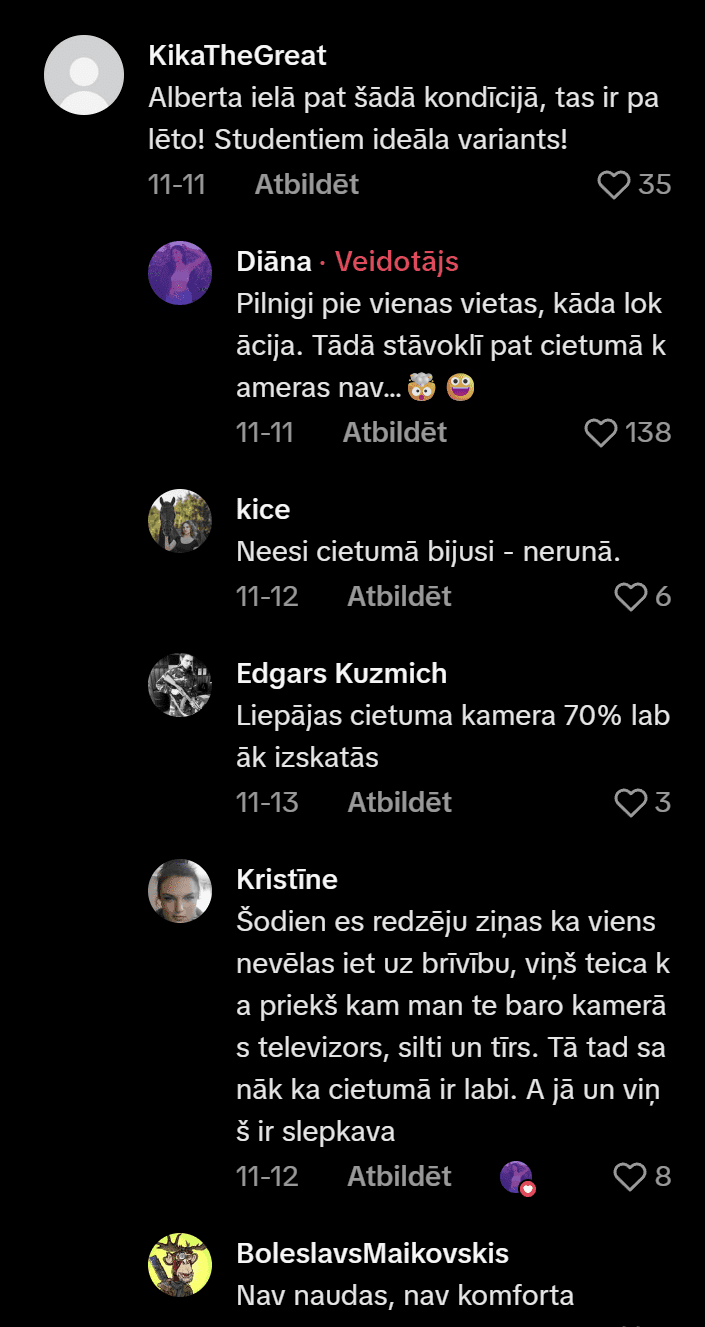Reply to Diāna's comment
The height and width of the screenshot is (1327, 705).
click(394, 433)
